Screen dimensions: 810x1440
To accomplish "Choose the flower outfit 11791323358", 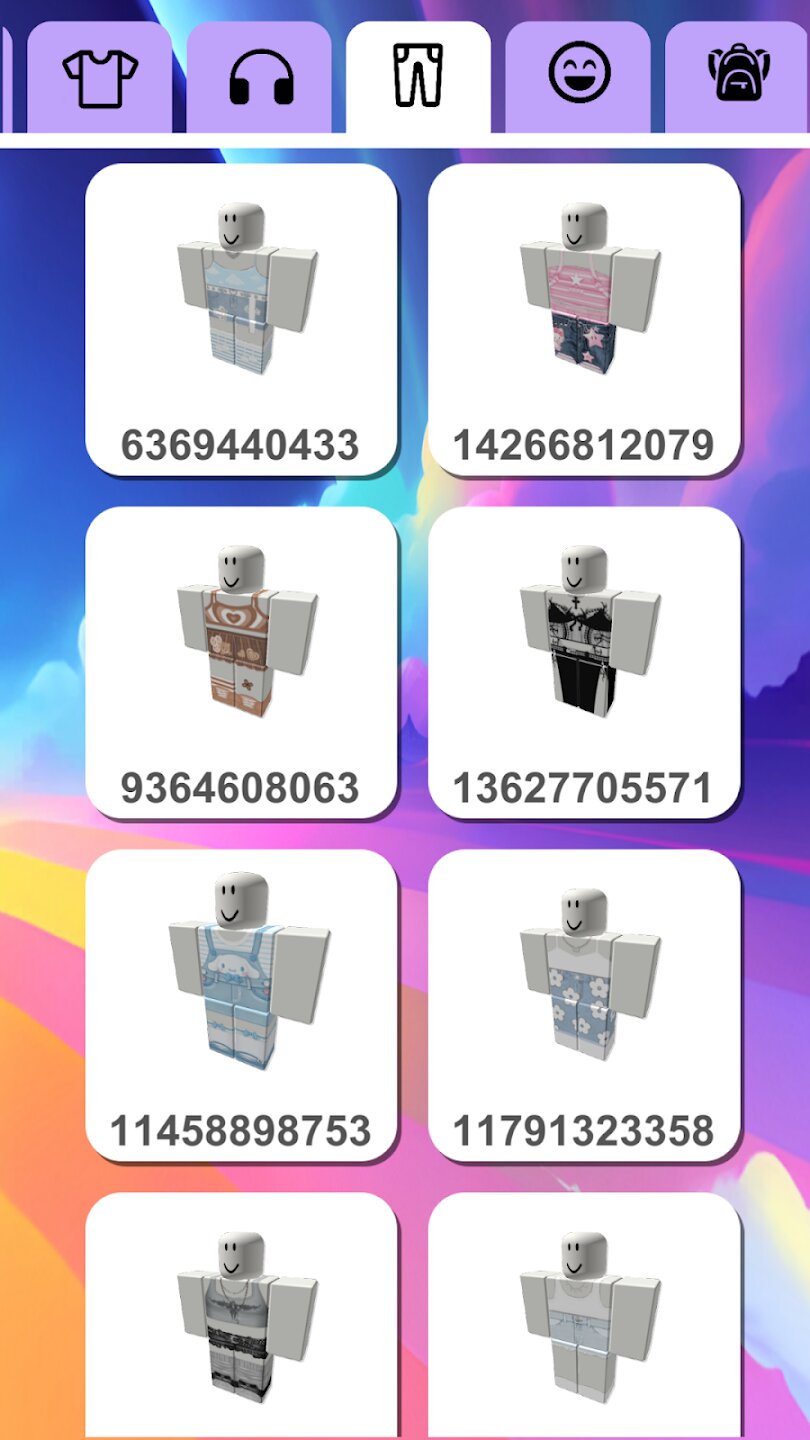I will coord(584,1006).
